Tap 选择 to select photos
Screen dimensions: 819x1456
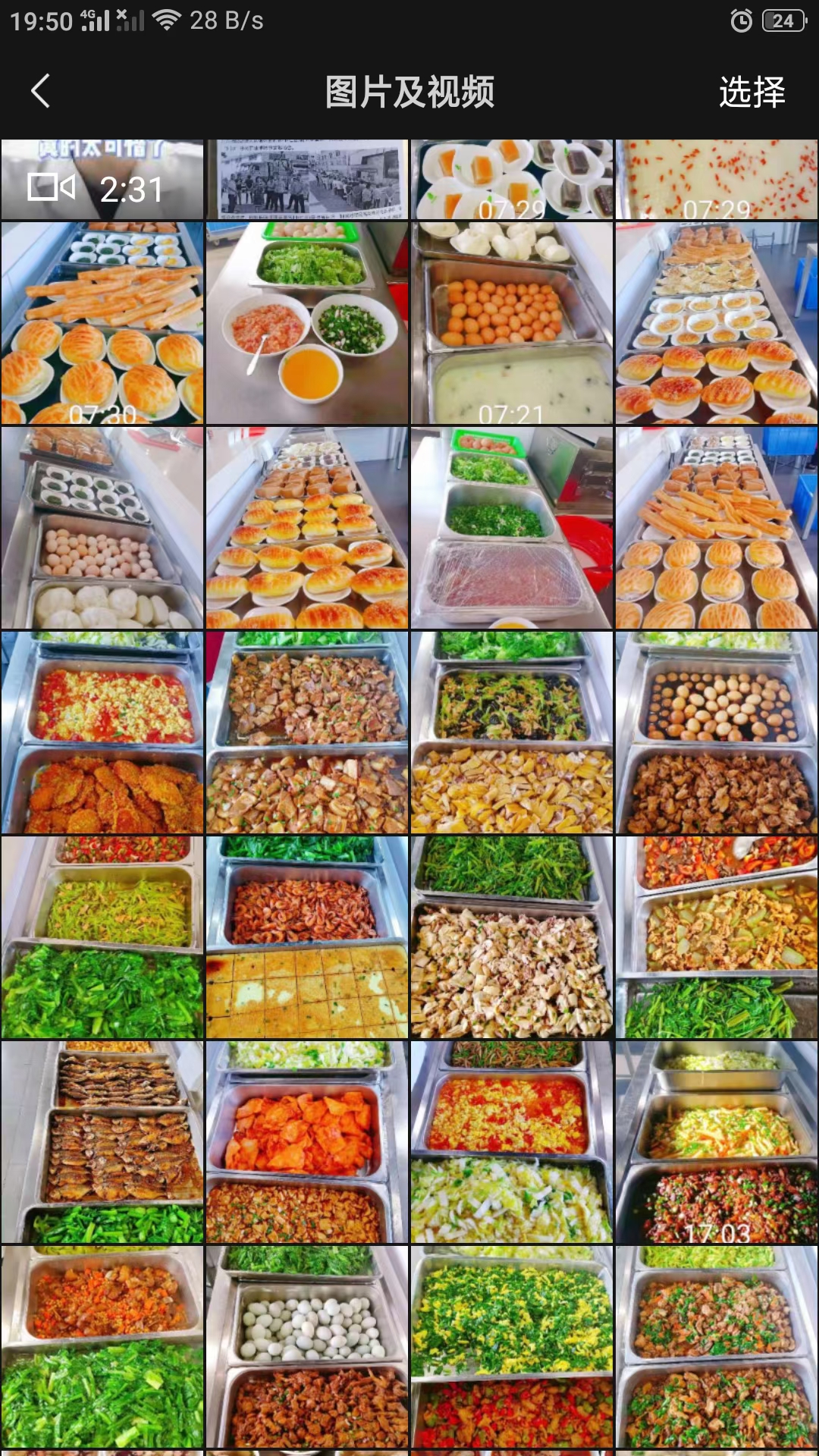pyautogui.click(x=751, y=93)
